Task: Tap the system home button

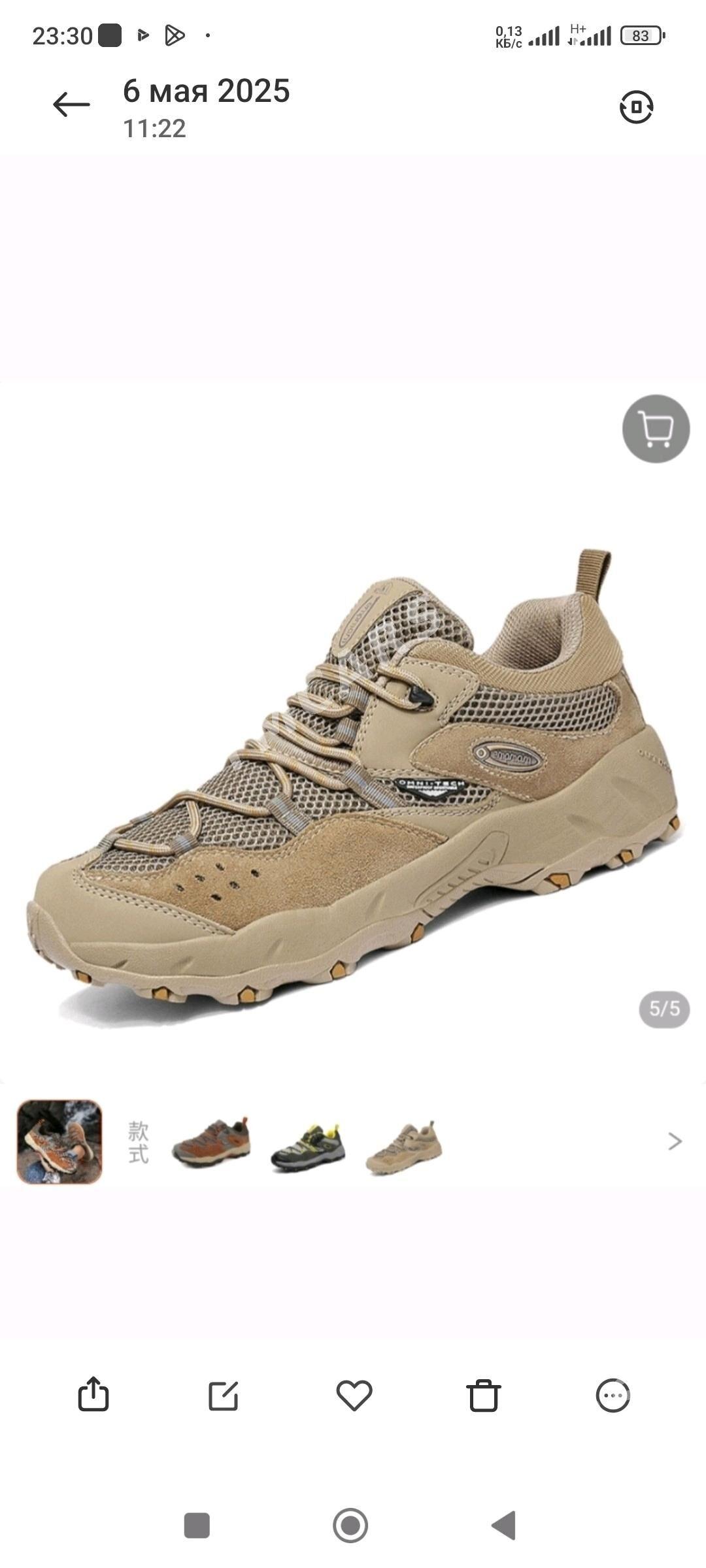Action: pyautogui.click(x=350, y=1526)
